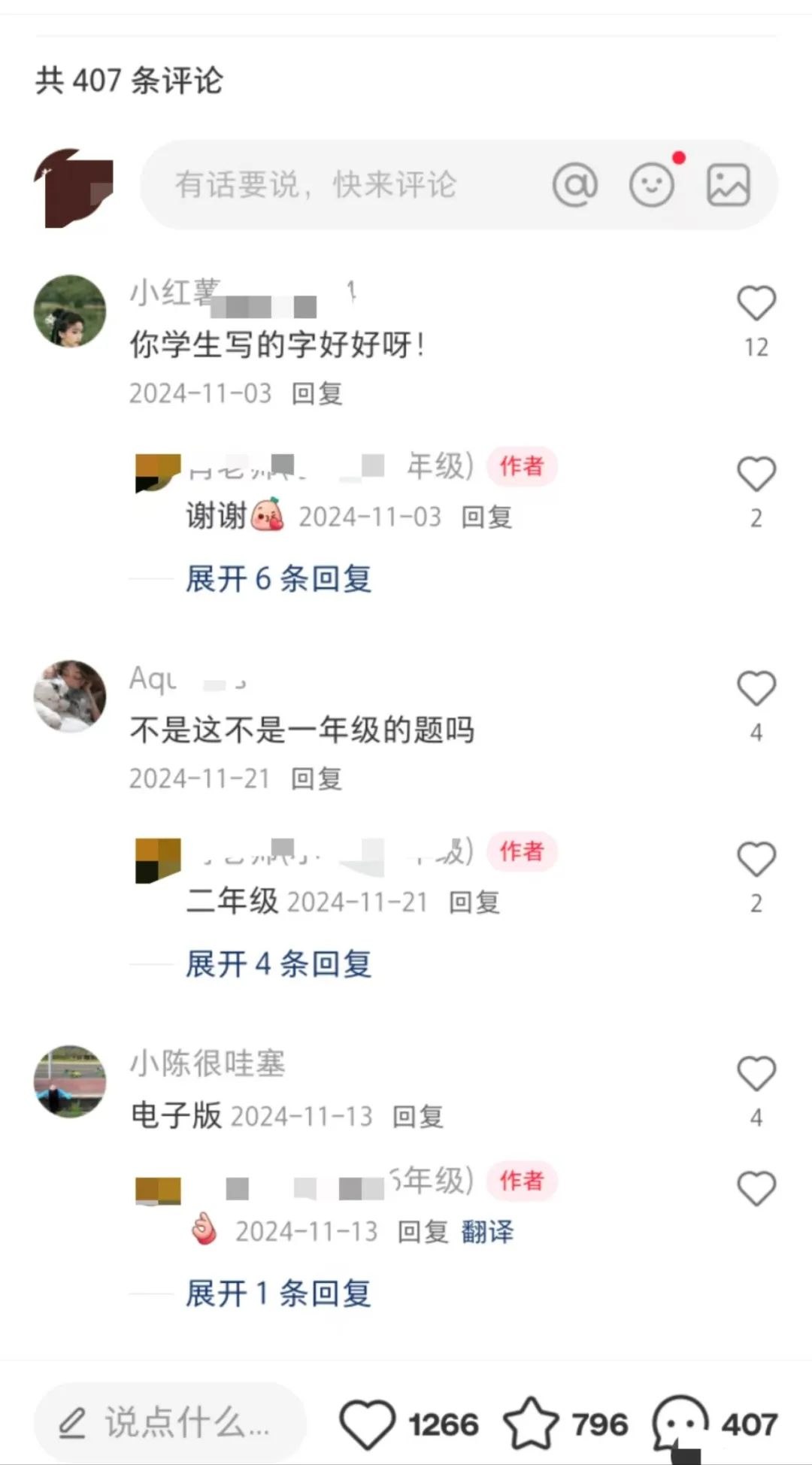This screenshot has height=1465, width=812.
Task: Like the comment 不是这不是一年级的题吗
Action: click(756, 689)
